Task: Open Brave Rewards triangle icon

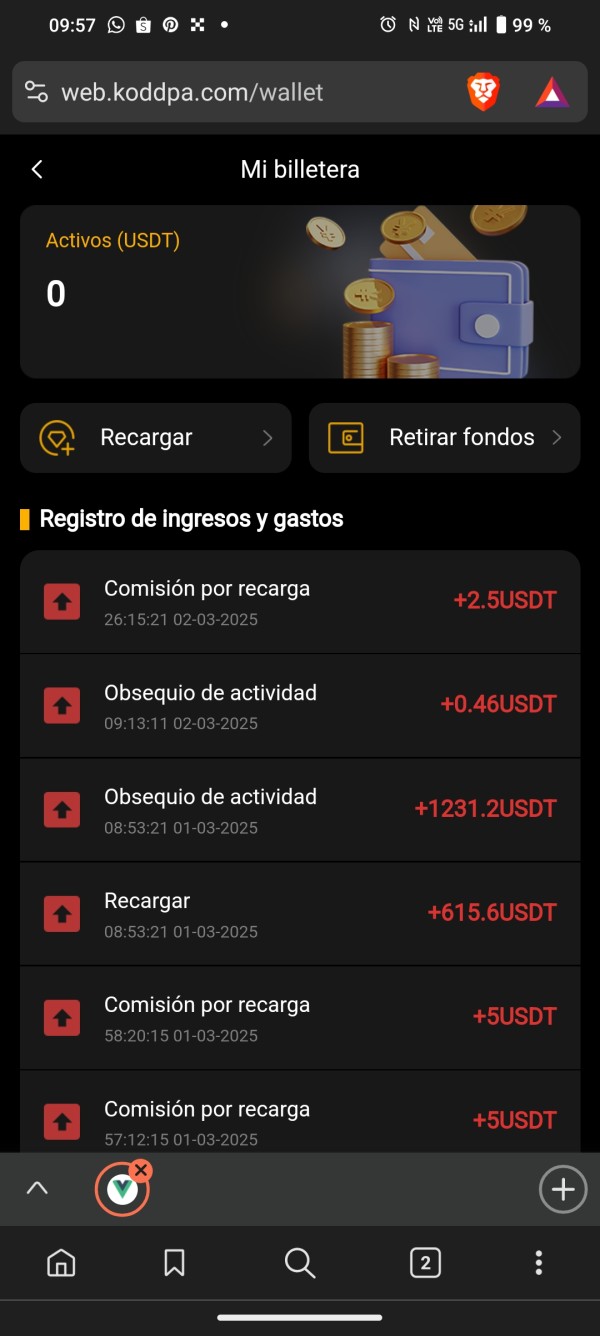Action: pos(552,93)
